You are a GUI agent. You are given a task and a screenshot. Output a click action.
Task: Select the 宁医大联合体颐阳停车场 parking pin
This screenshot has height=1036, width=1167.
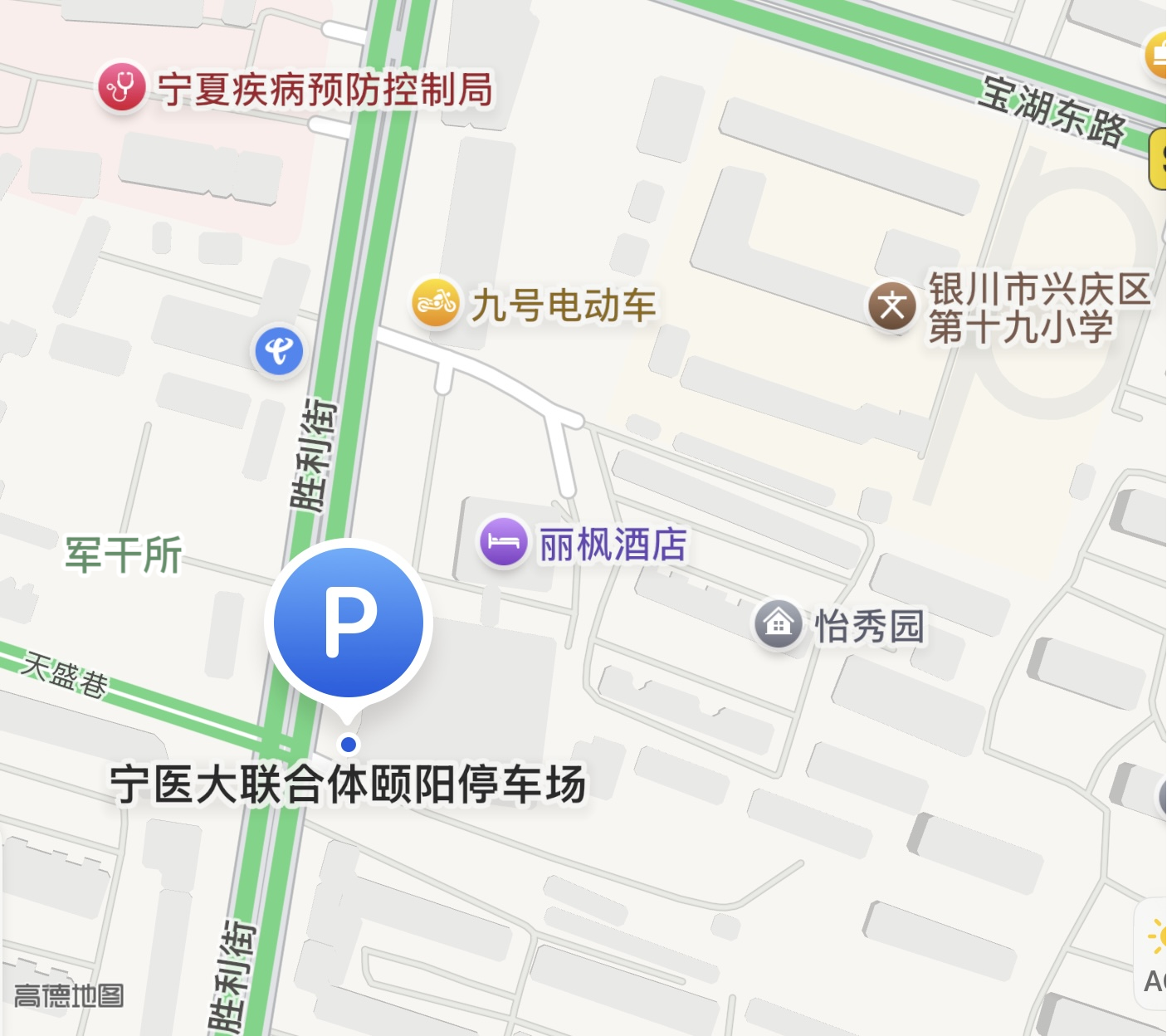click(349, 623)
